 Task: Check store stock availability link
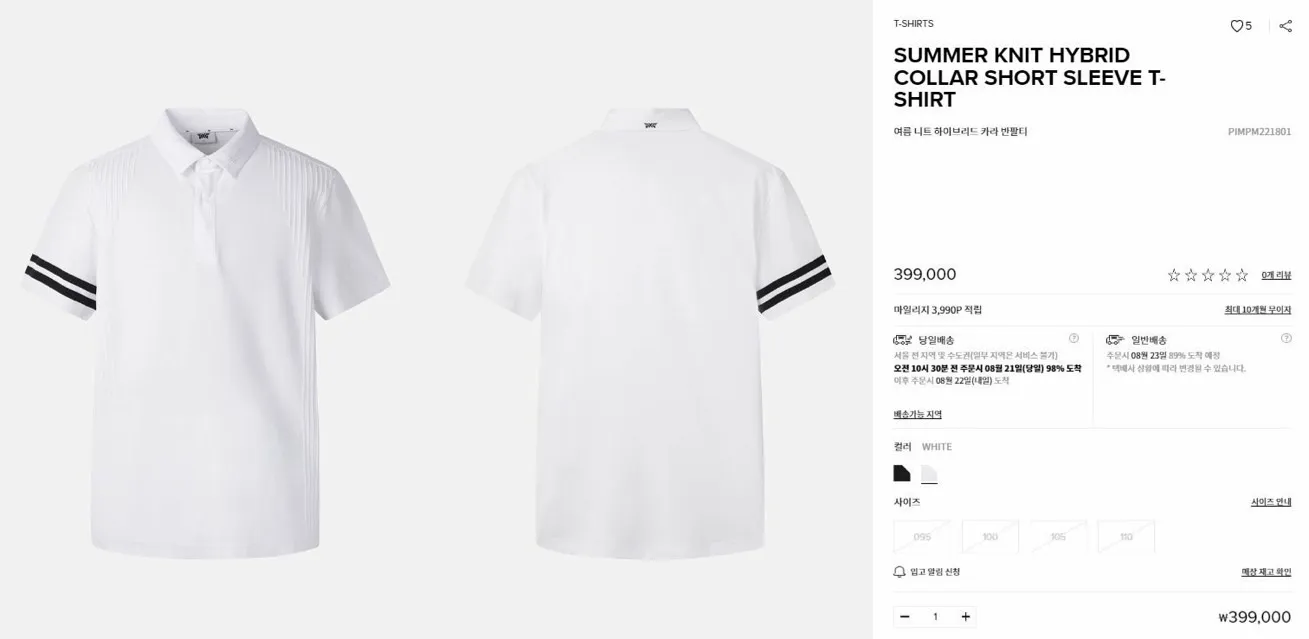coord(1265,572)
